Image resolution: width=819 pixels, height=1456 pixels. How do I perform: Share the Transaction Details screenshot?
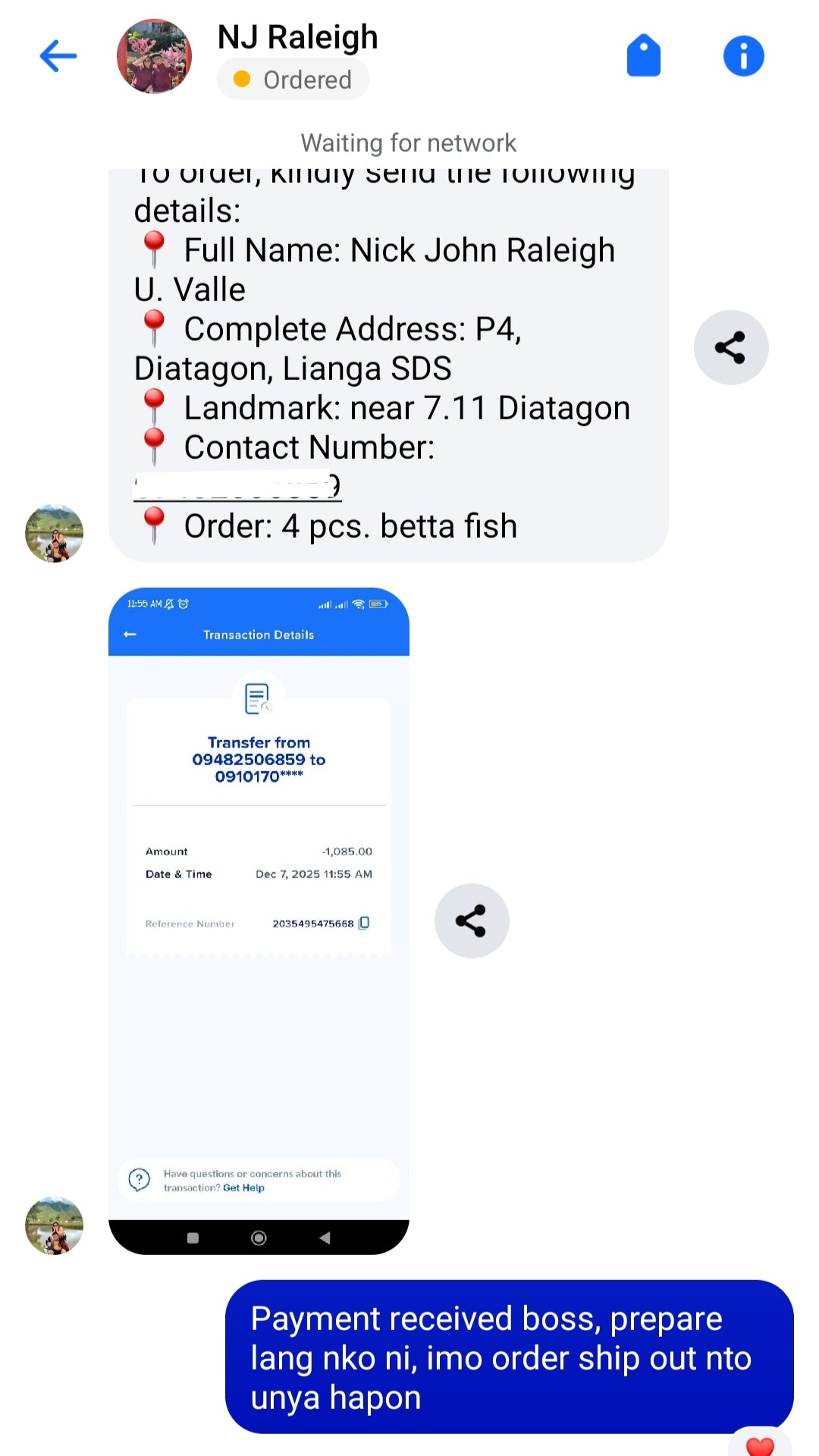click(471, 921)
